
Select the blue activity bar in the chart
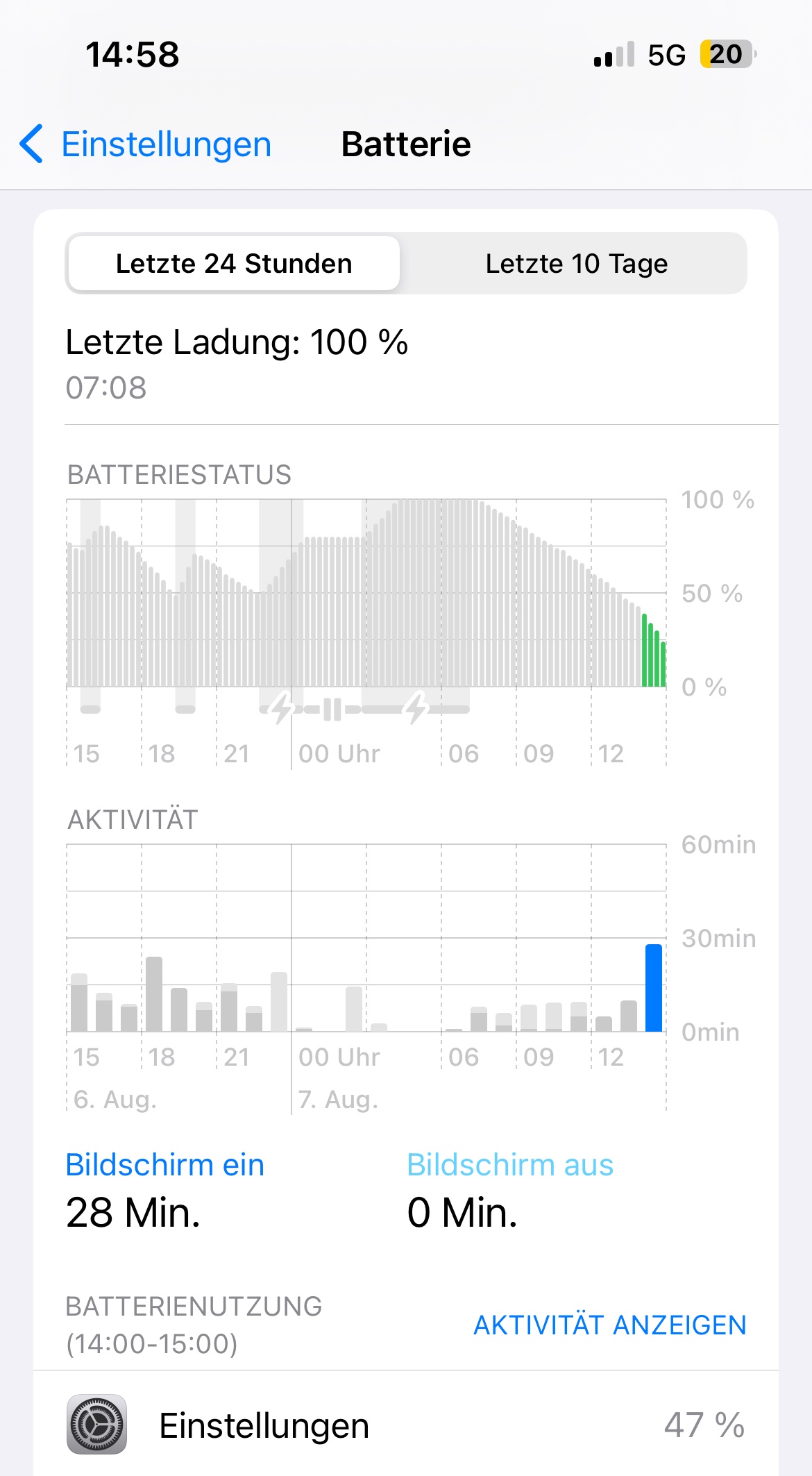pyautogui.click(x=653, y=988)
